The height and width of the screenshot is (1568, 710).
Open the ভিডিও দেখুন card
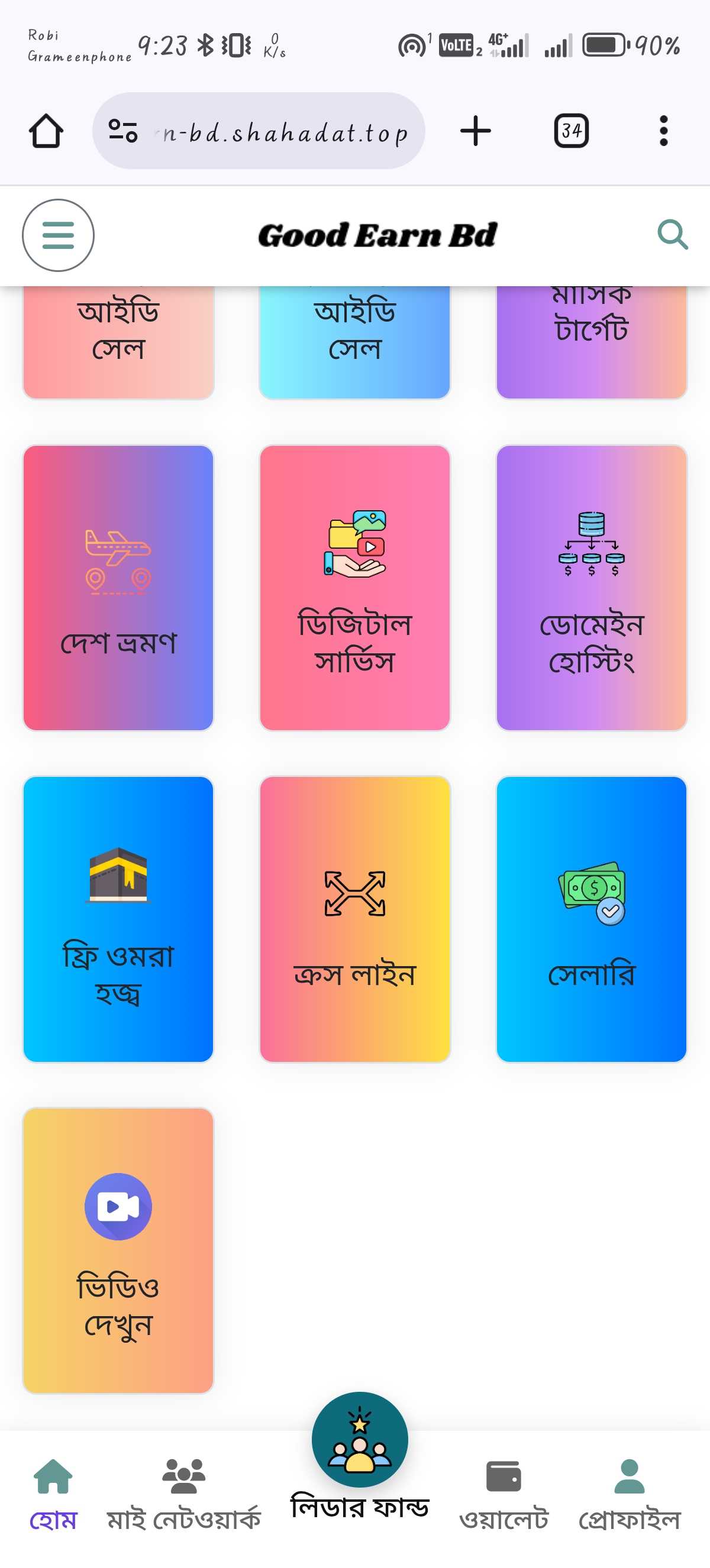point(118,1250)
